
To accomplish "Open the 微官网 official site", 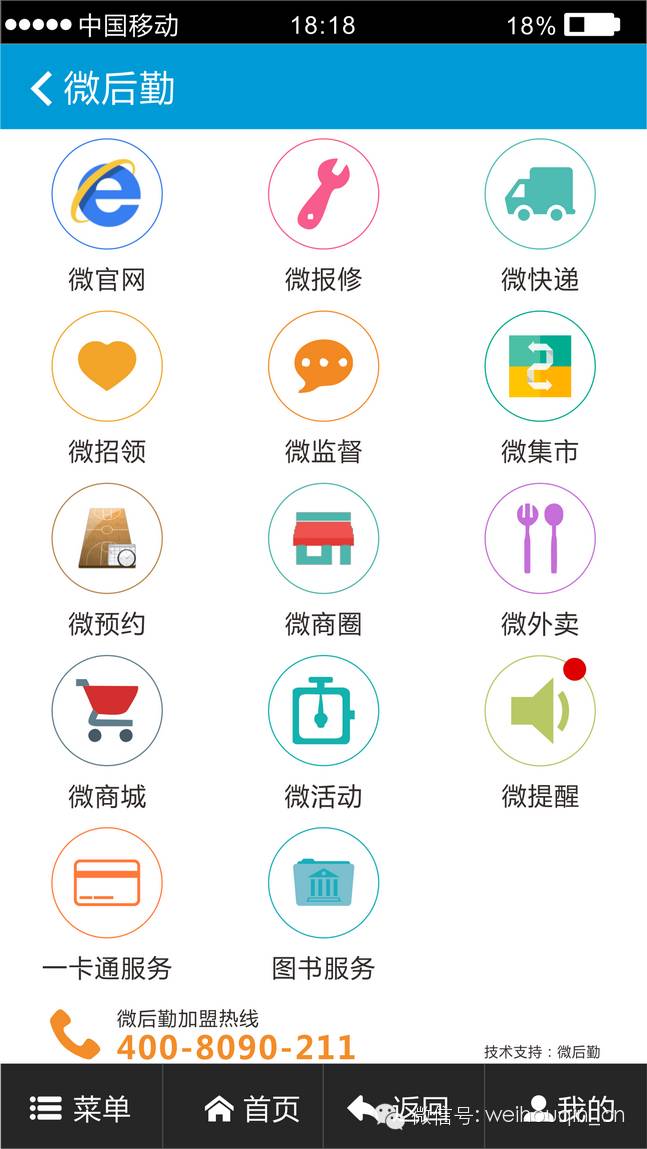I will (x=107, y=194).
